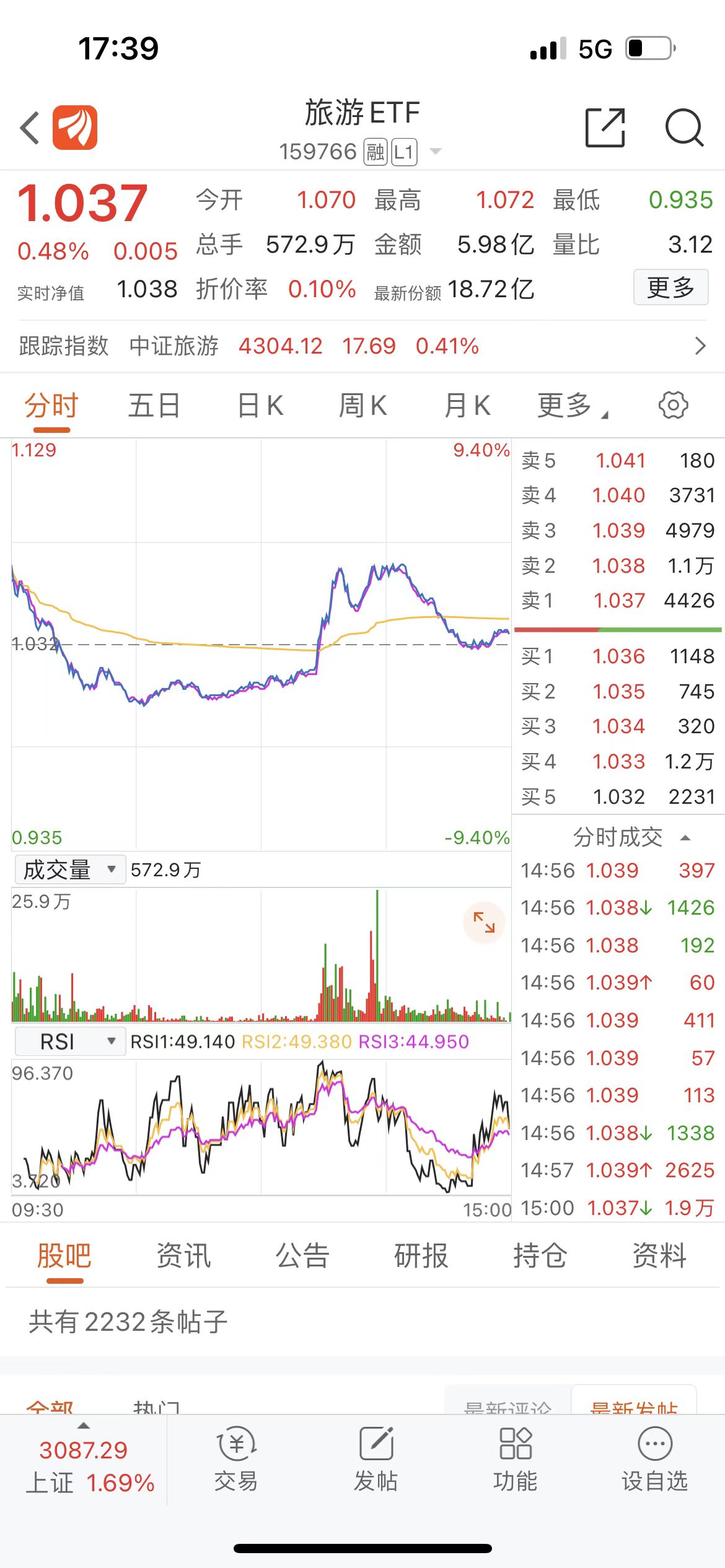Expand the chart to fullscreen
The width and height of the screenshot is (725, 1568).
click(x=484, y=922)
